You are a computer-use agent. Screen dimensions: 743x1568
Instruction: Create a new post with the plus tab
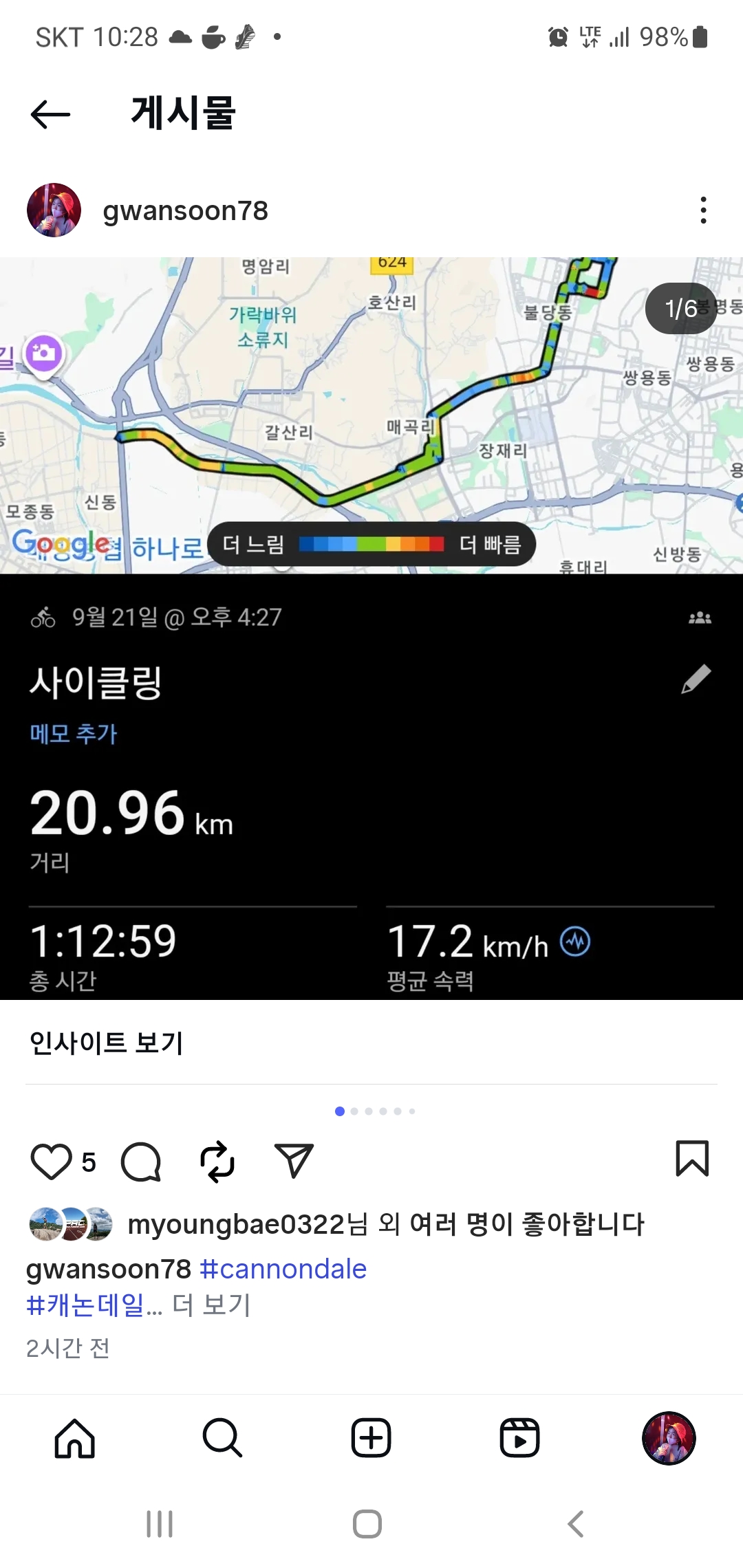click(371, 1438)
